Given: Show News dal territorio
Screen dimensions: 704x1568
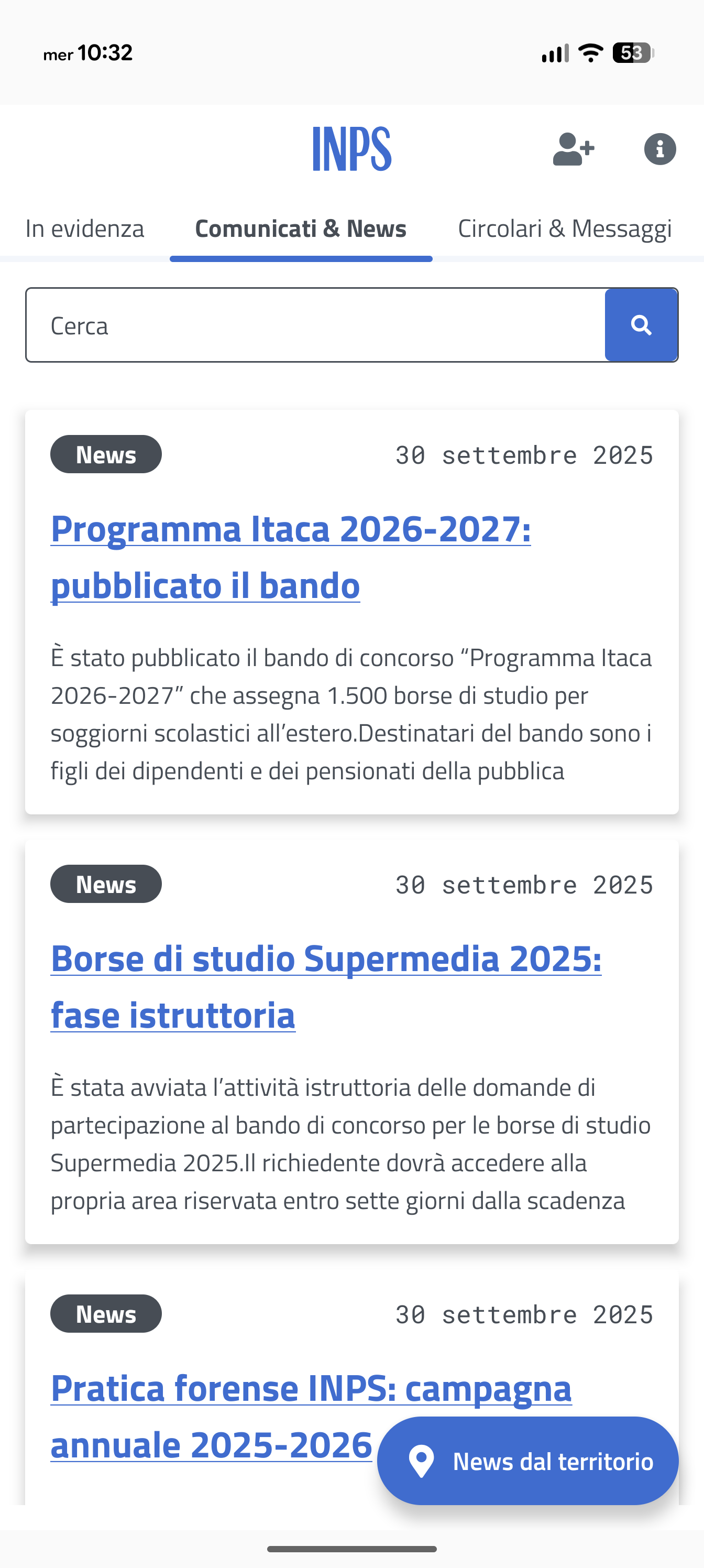Looking at the screenshot, I should tap(527, 1461).
